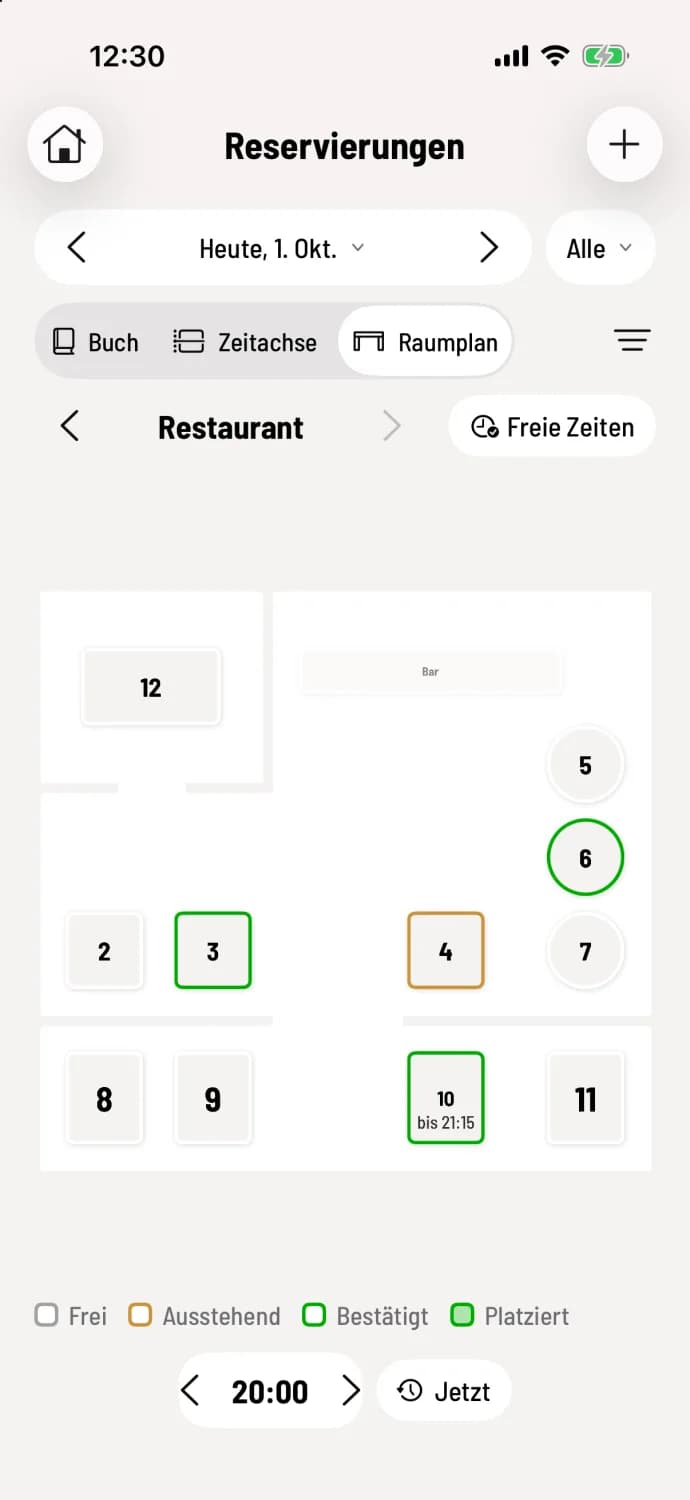Open table 10 reserved until 21:15
Screen dimensions: 690x1500
point(446,1098)
